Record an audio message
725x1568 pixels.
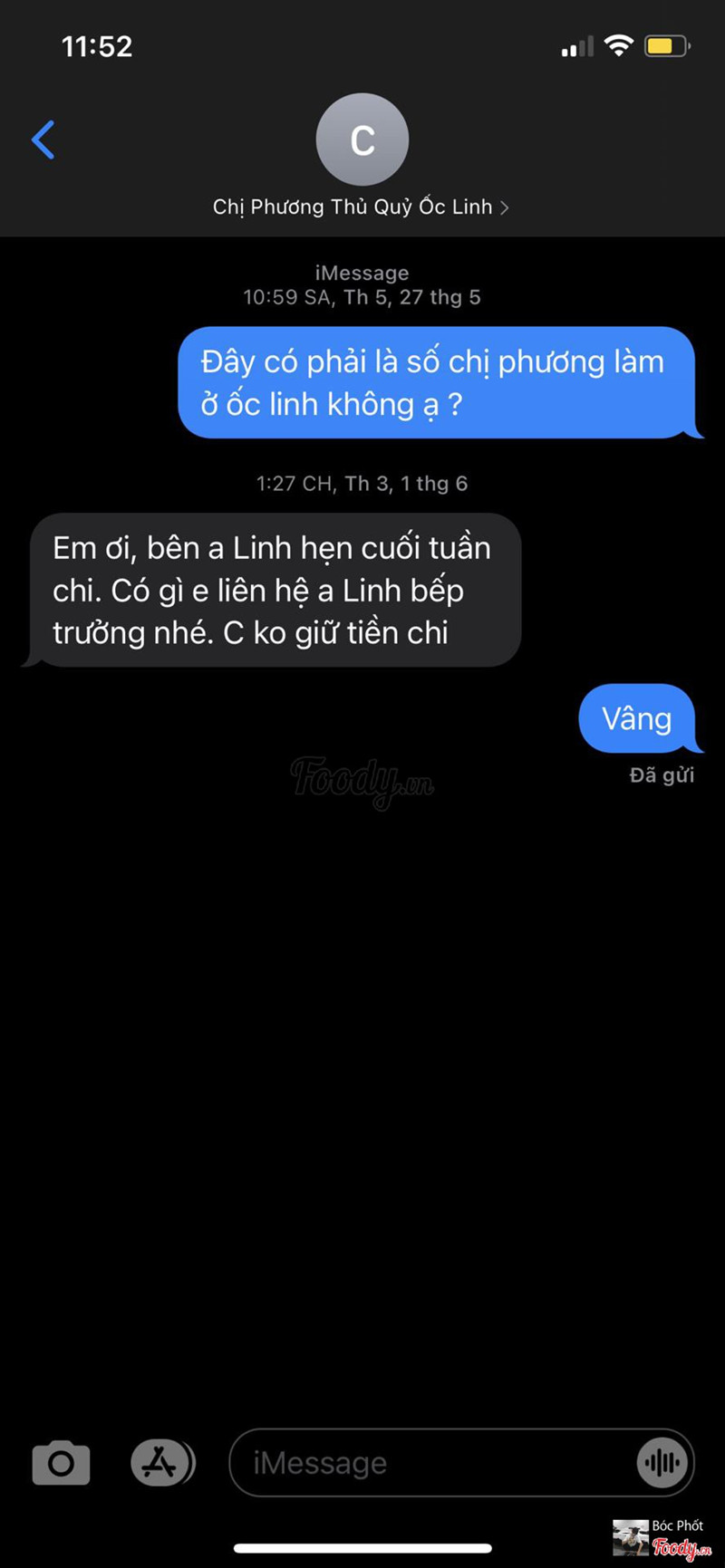click(x=662, y=1463)
